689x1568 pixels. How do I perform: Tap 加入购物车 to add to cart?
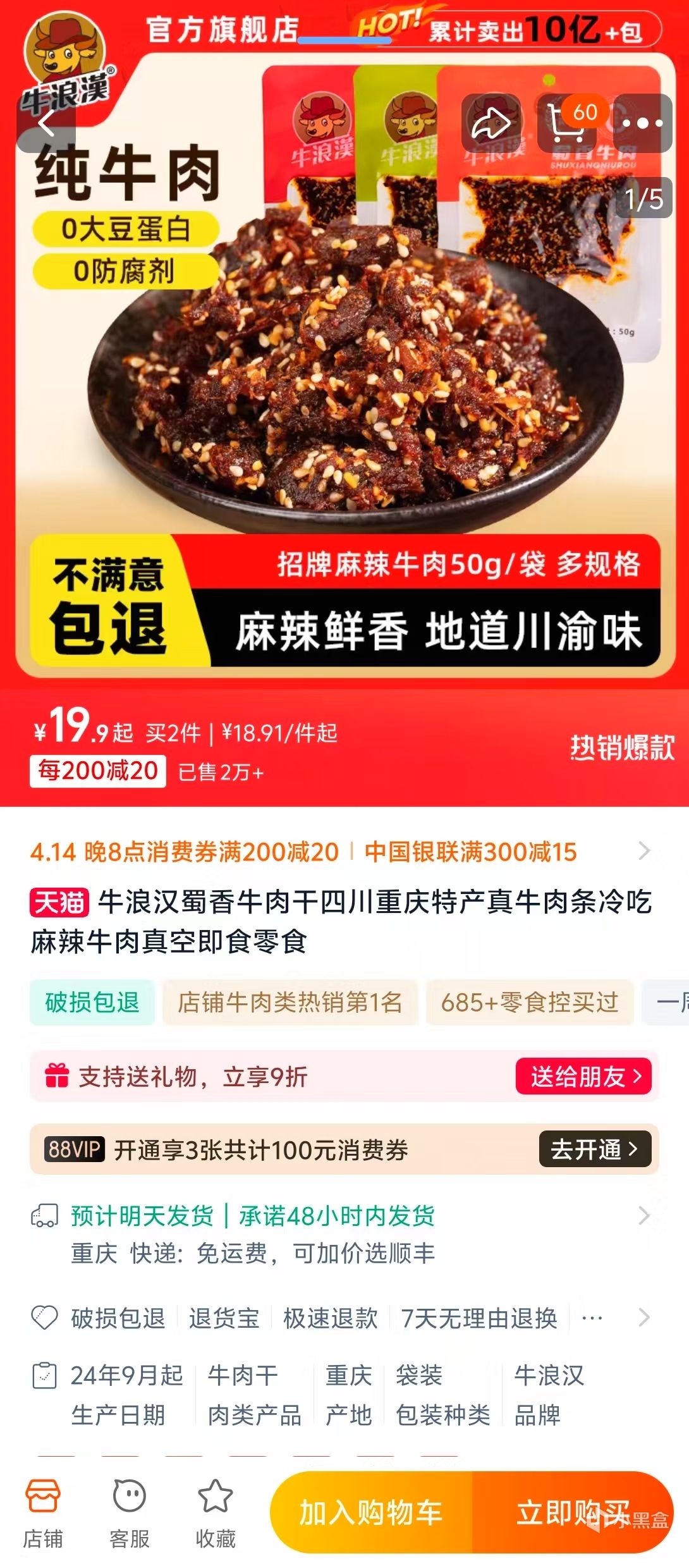(371, 1512)
